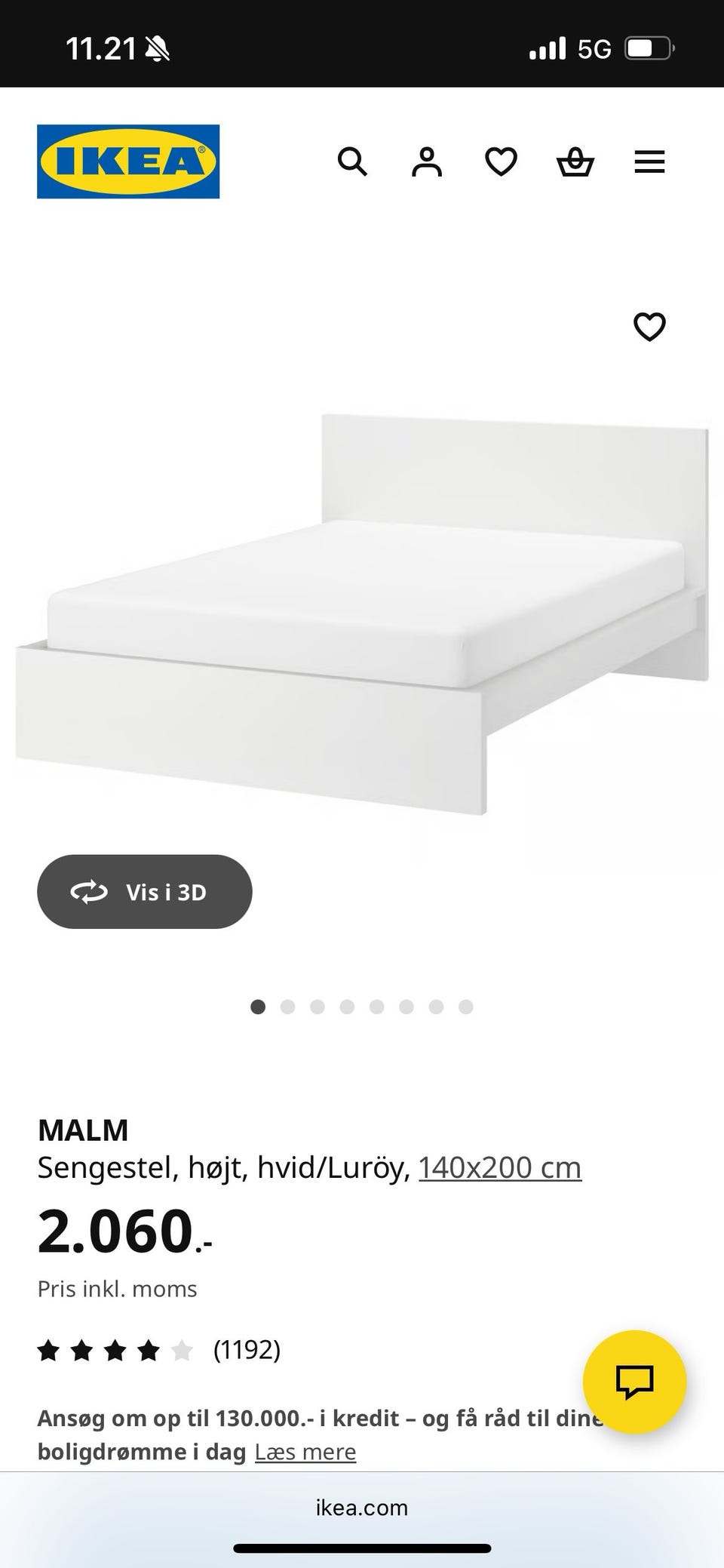Click the MALM product title
This screenshot has width=724, height=1568.
coord(84,1130)
